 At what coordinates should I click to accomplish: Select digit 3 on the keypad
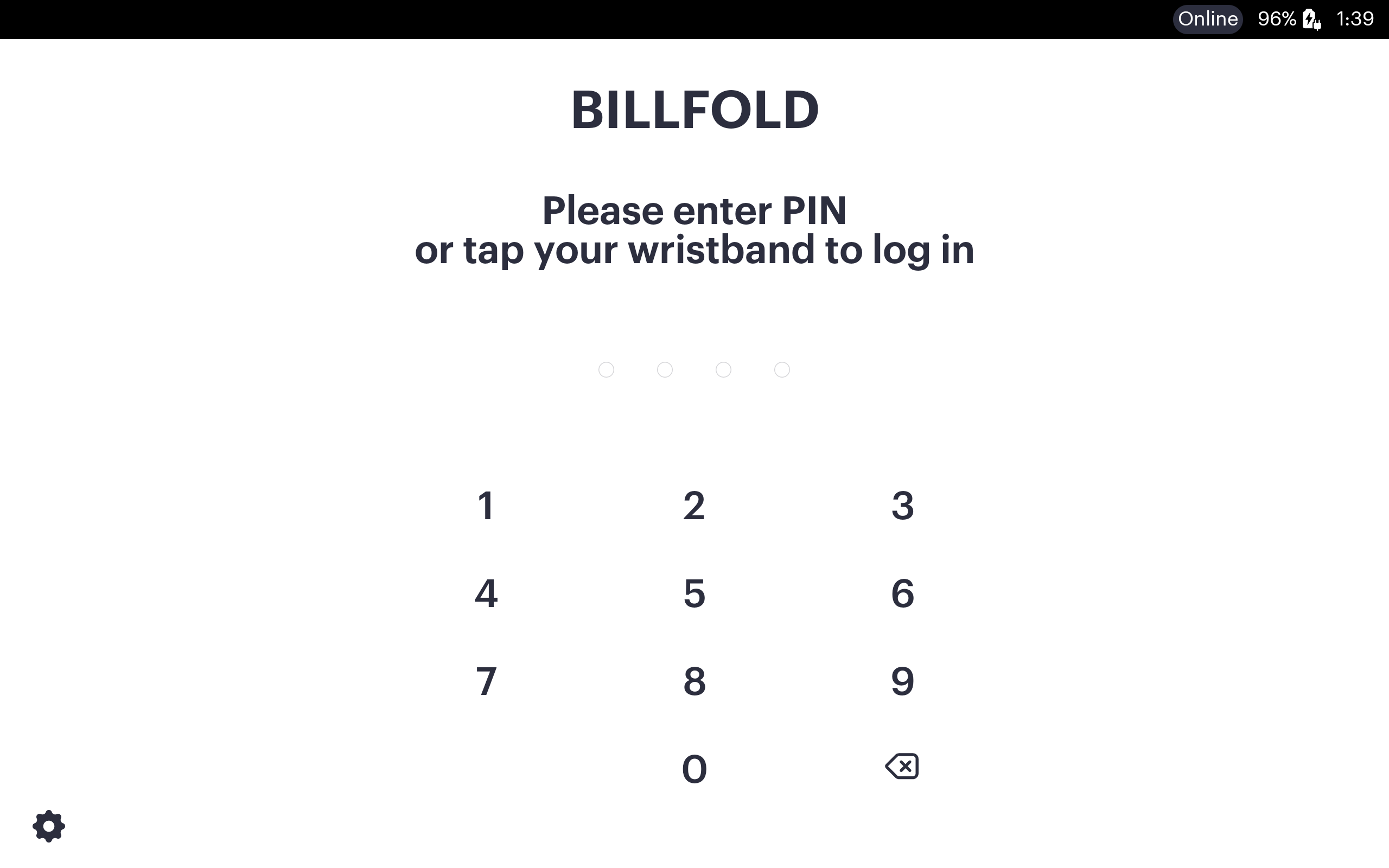(902, 506)
